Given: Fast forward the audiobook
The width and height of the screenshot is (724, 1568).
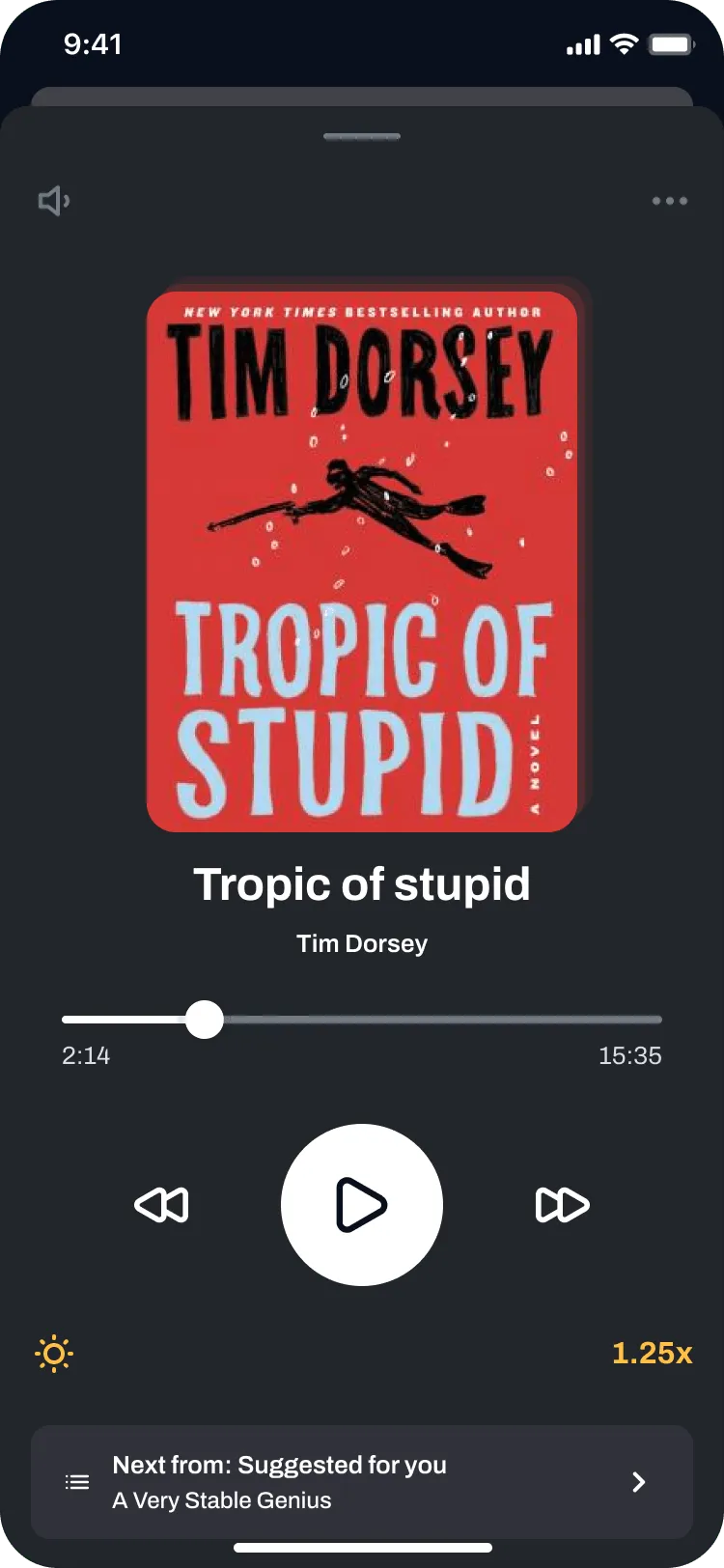Looking at the screenshot, I should click(562, 1205).
